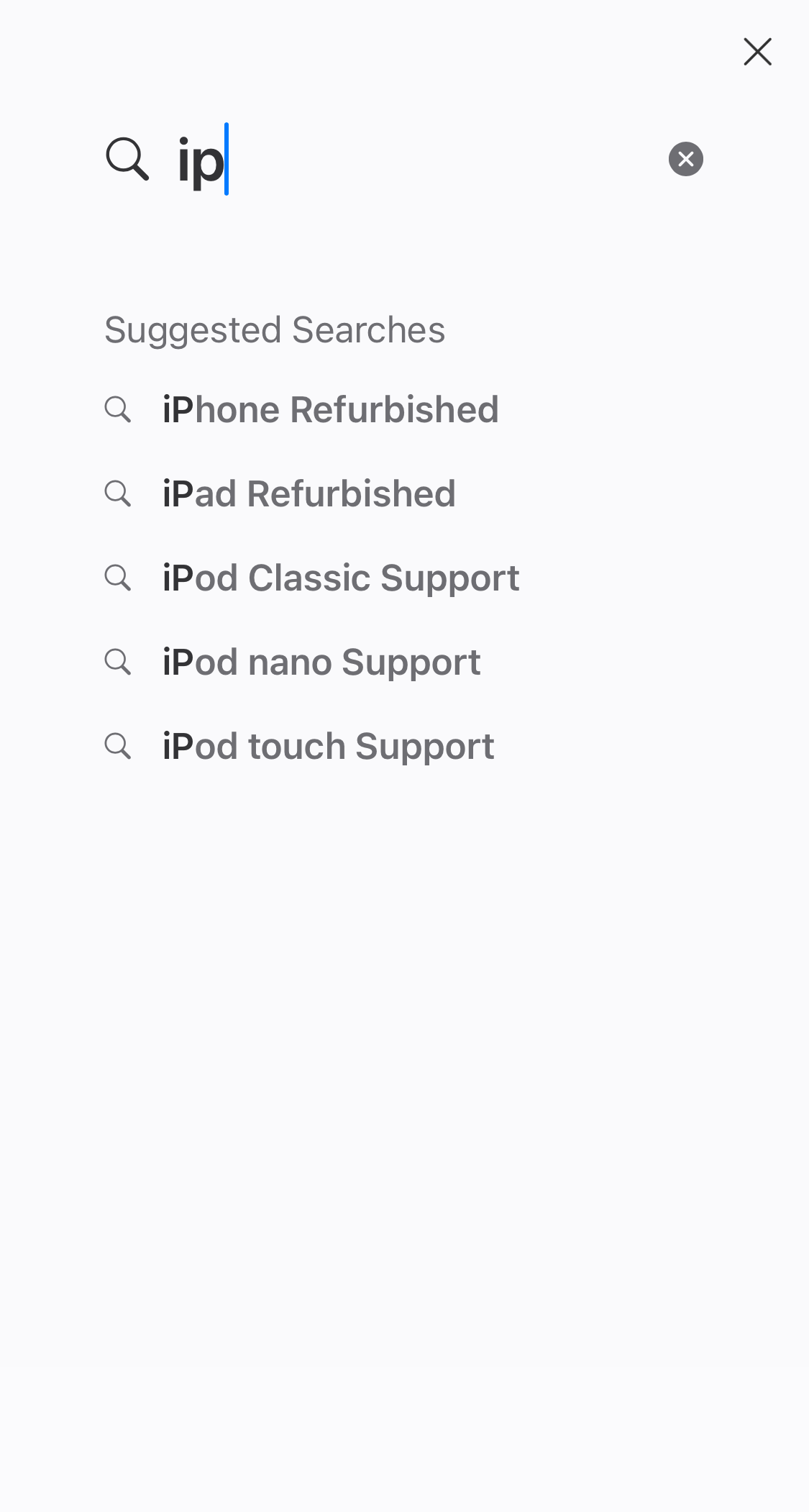Click the magnifier icon beside iPhone Refurbished
Viewport: 809px width, 1512px height.
[118, 409]
